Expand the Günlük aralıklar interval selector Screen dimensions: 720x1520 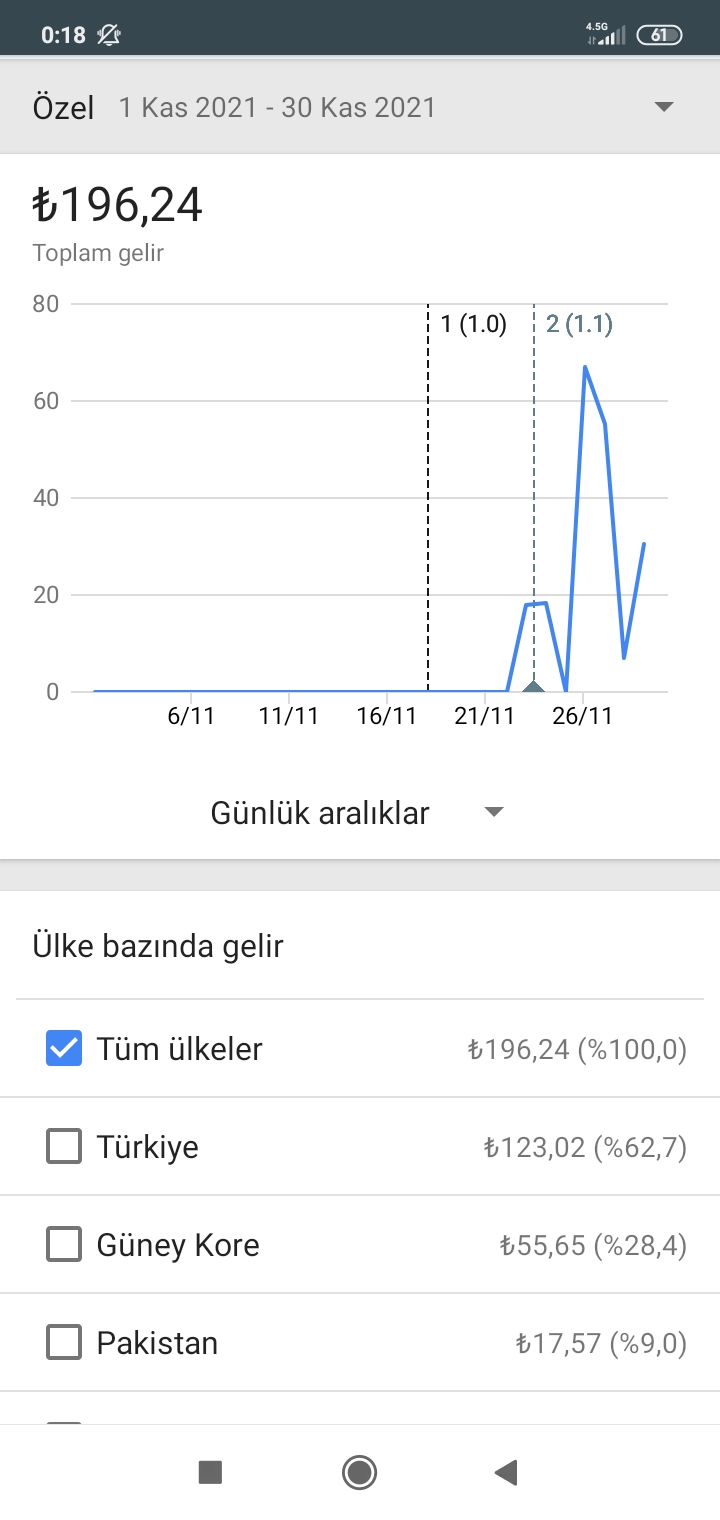(x=357, y=813)
